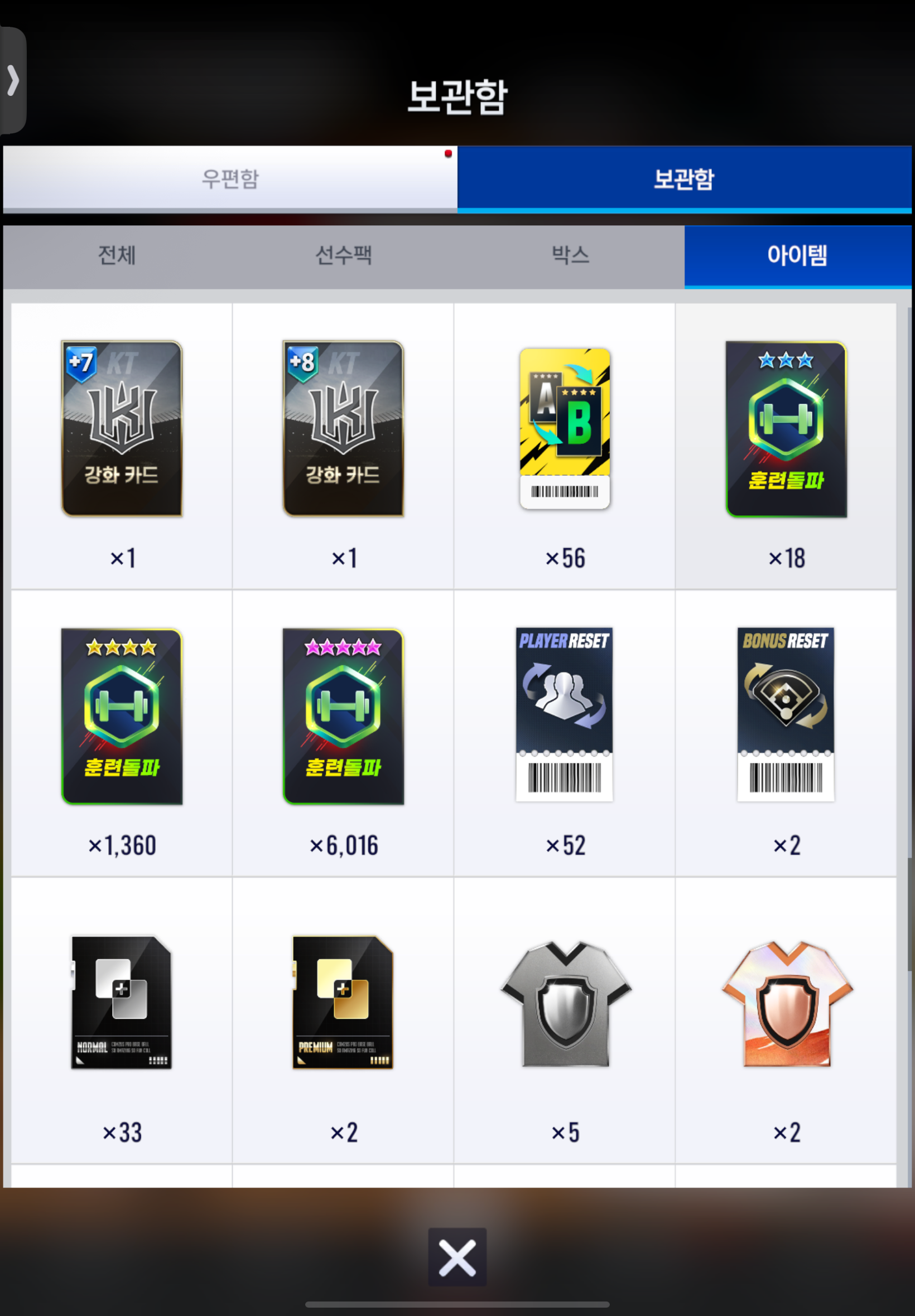The height and width of the screenshot is (1316, 915).
Task: Open the three-star 훈련돌파 card
Action: pyautogui.click(x=786, y=430)
